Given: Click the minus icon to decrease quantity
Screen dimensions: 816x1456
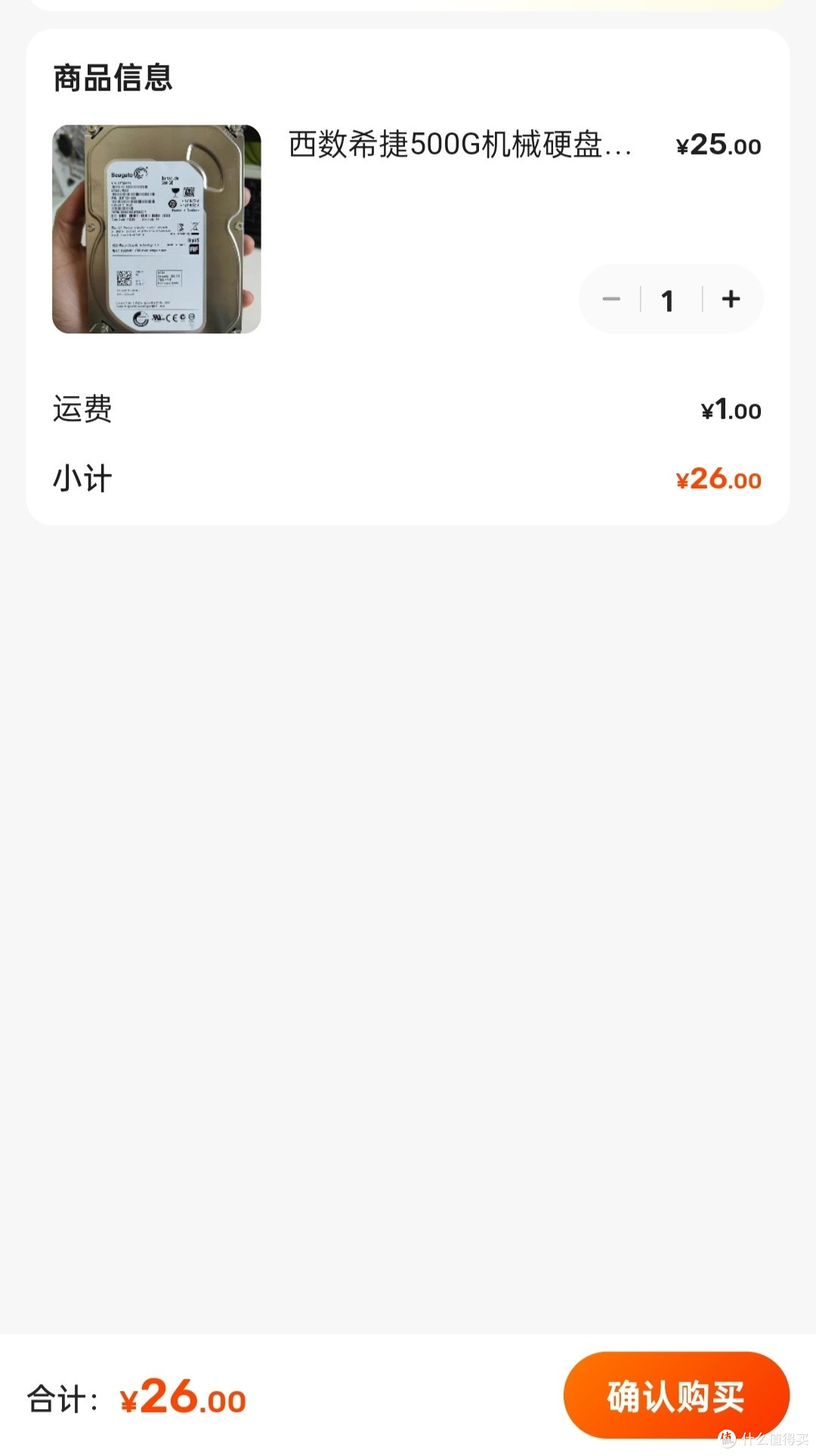Looking at the screenshot, I should point(611,299).
